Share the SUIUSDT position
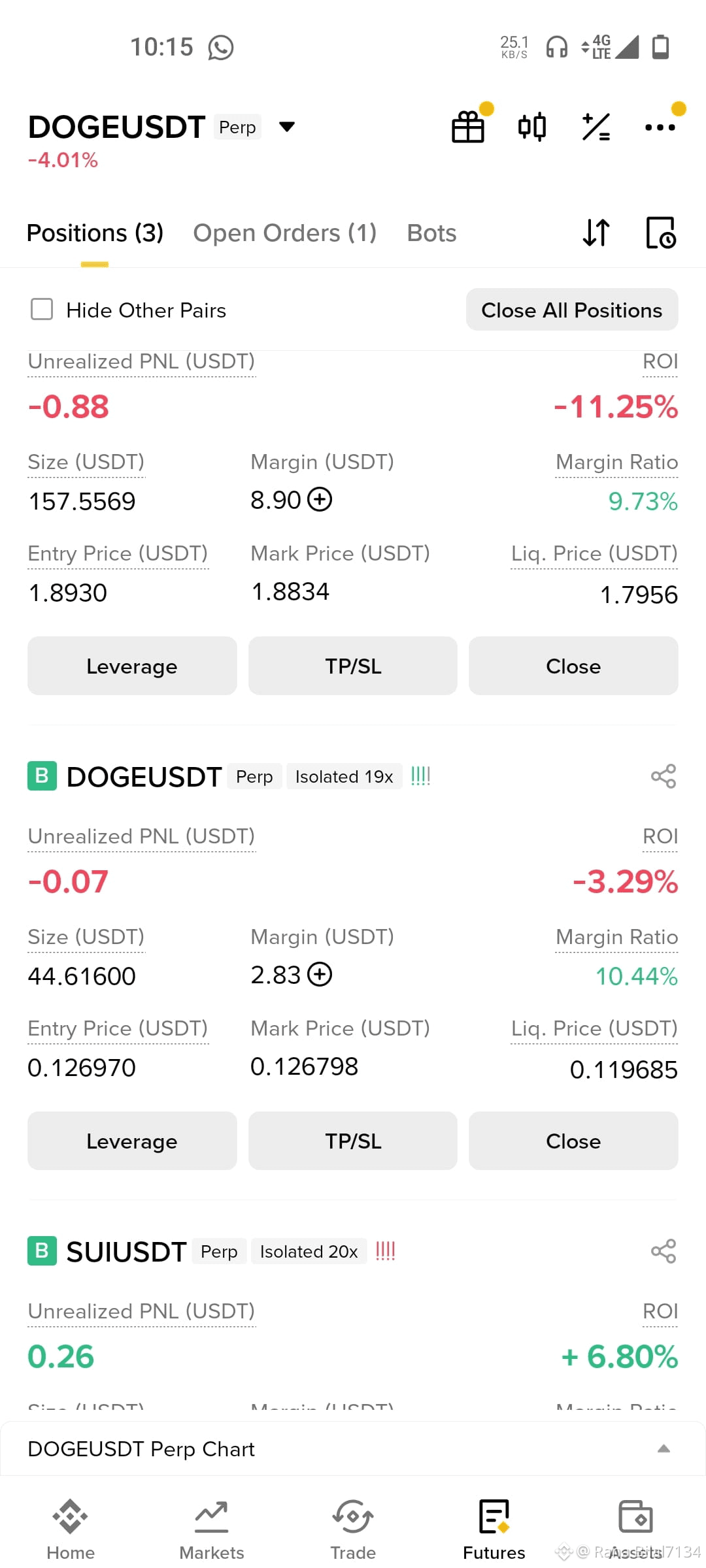706x1568 pixels. [x=664, y=1251]
